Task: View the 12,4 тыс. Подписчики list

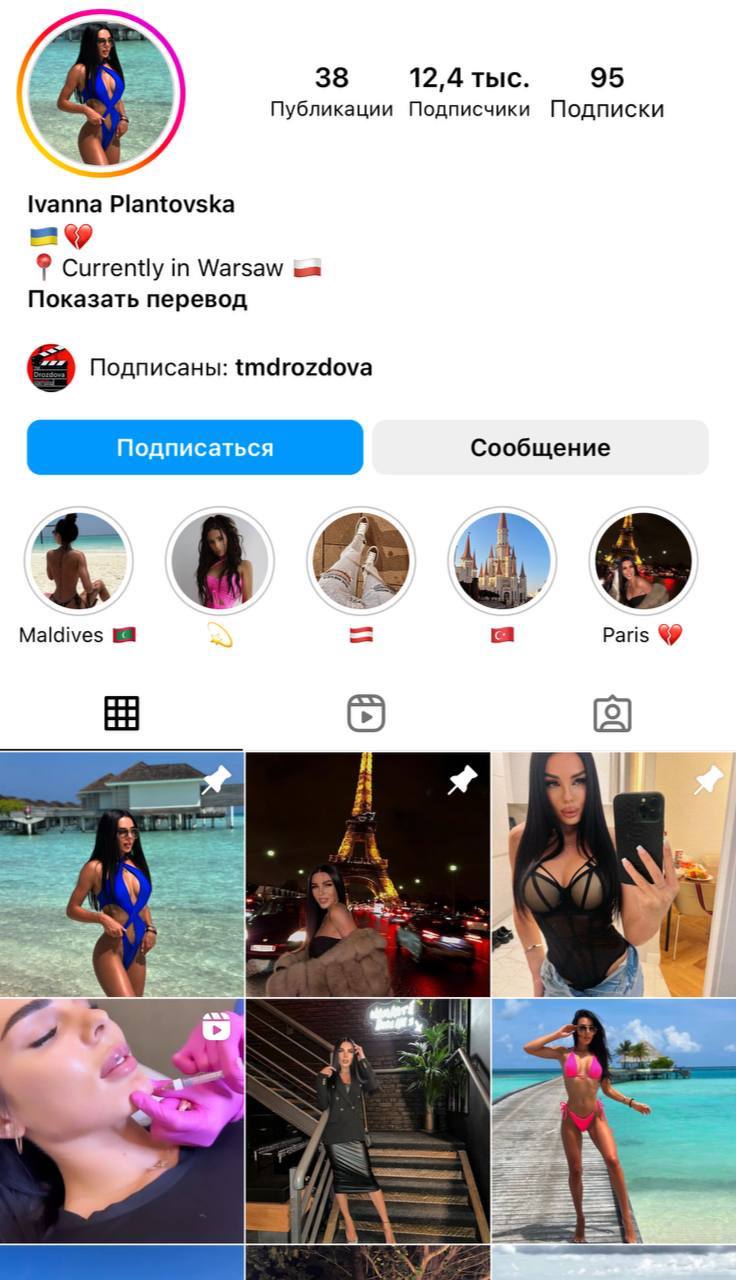Action: pos(469,92)
